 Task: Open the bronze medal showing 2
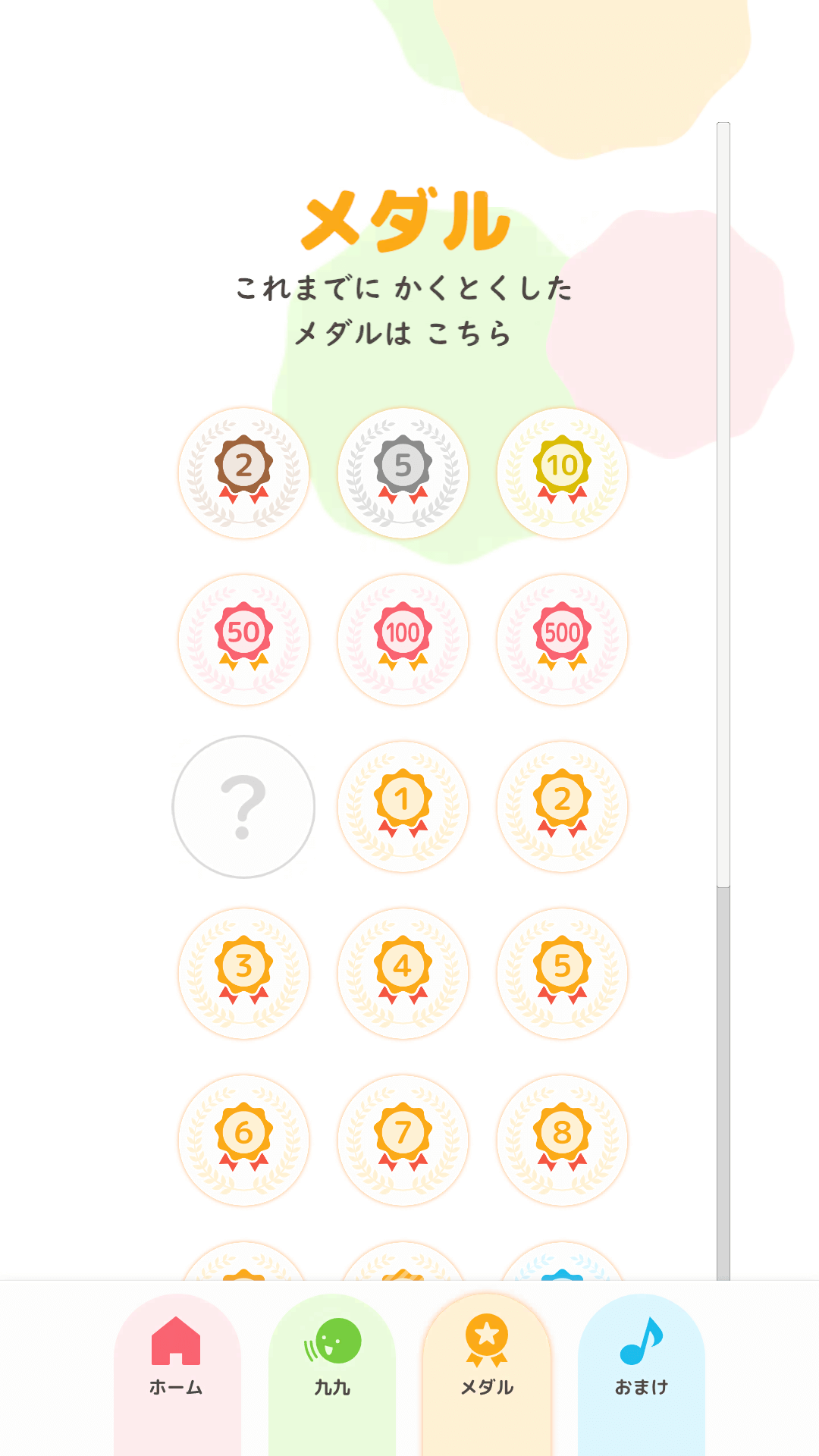coord(243,472)
